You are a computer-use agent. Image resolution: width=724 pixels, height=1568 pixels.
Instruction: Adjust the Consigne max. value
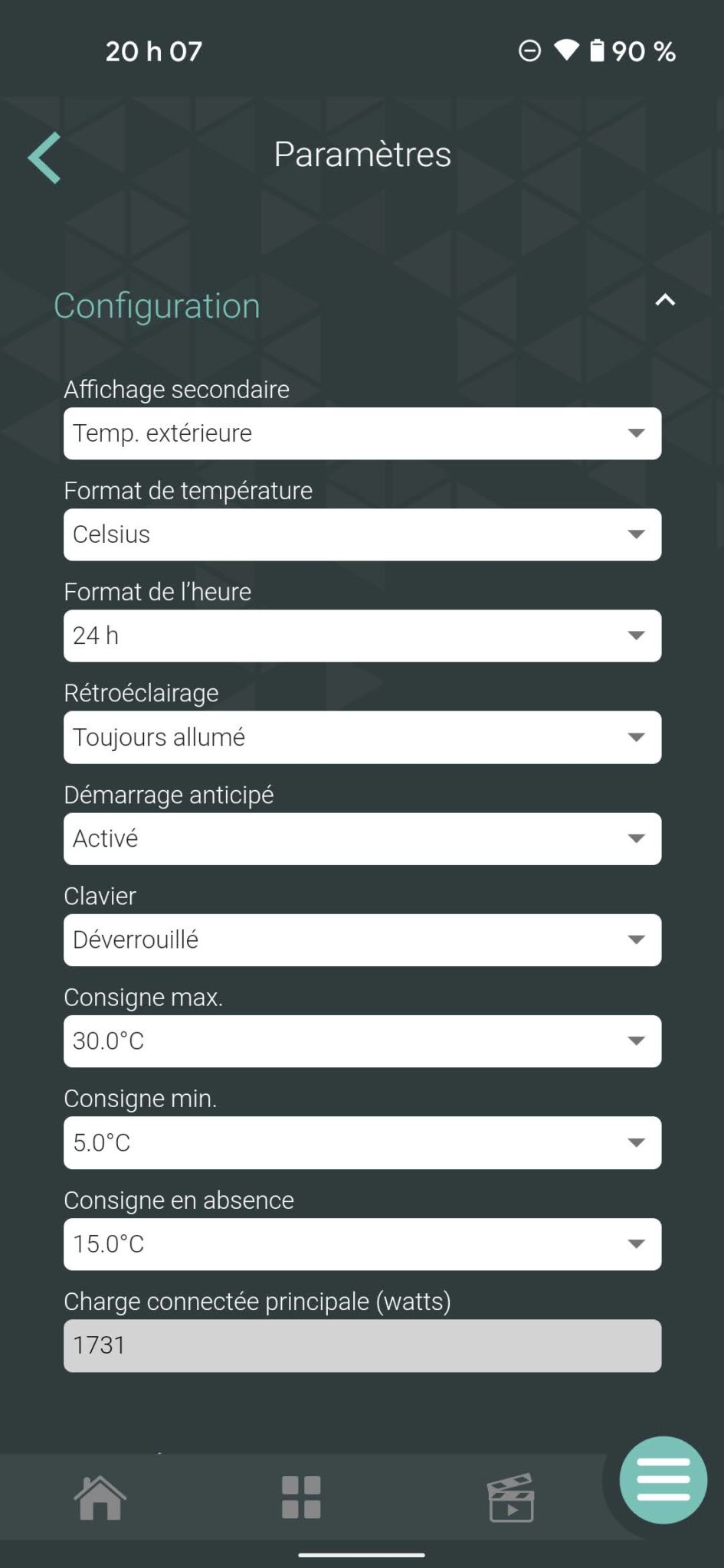click(362, 1041)
